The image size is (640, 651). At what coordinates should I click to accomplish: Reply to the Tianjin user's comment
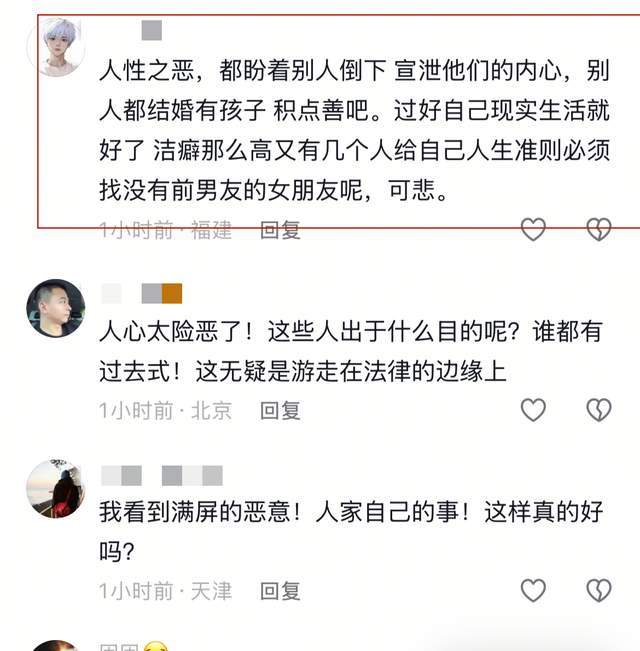coord(280,590)
